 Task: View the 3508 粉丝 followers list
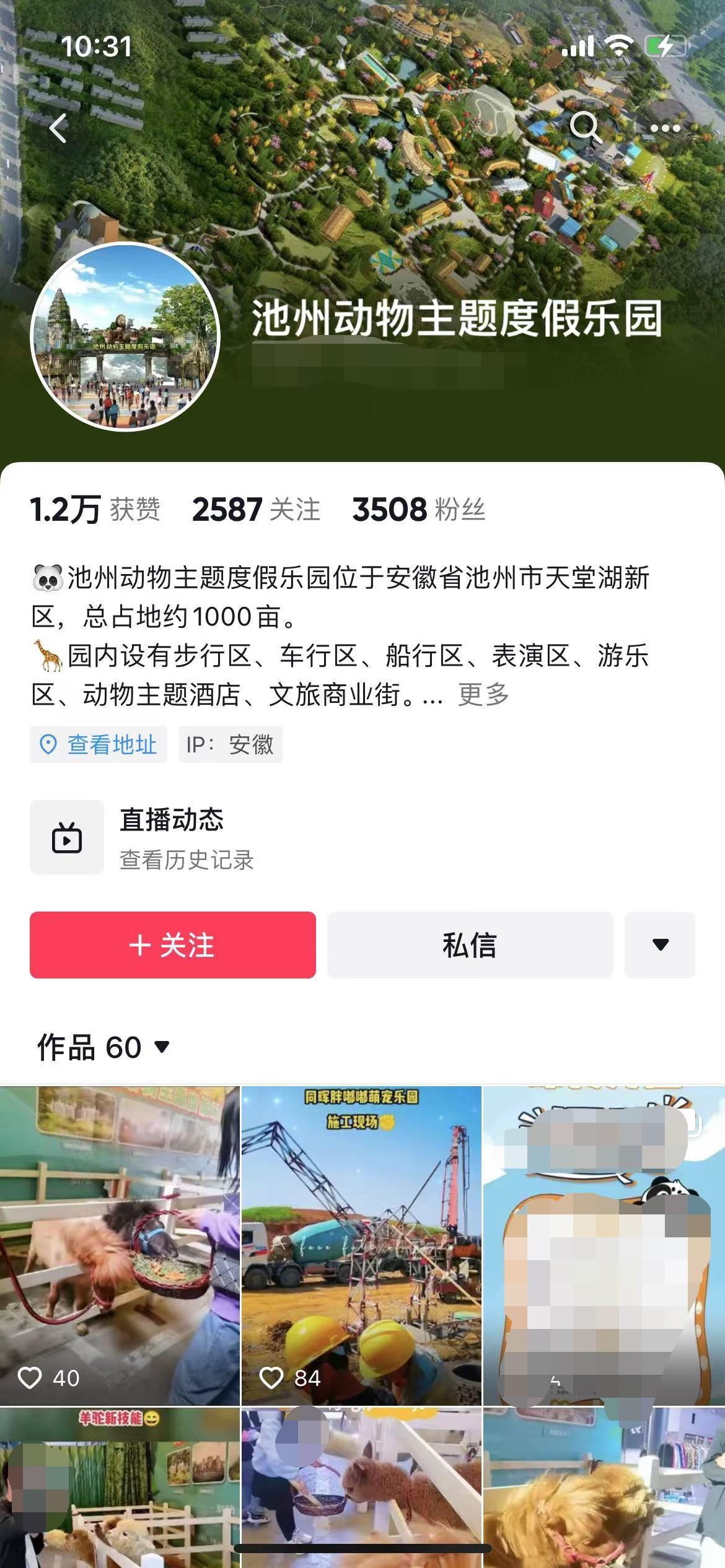click(x=419, y=509)
